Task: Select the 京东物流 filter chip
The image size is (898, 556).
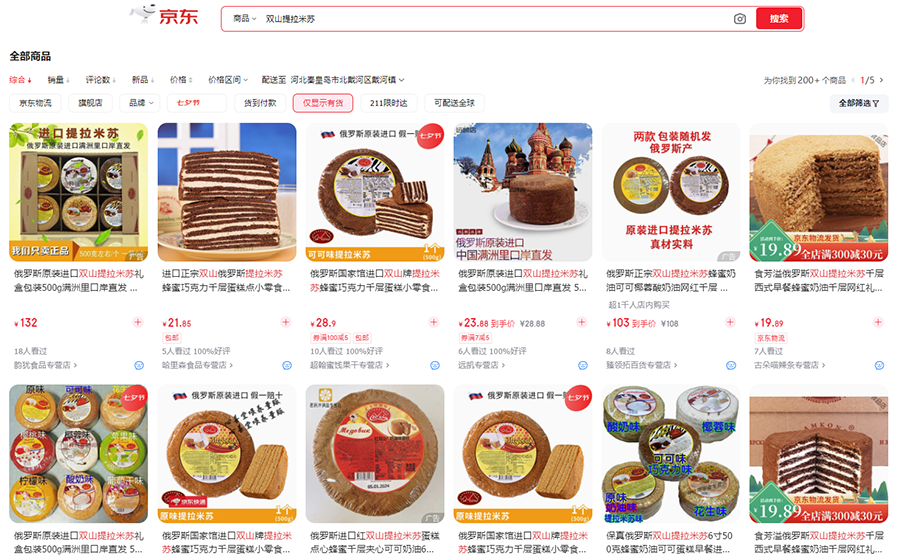Action: (x=31, y=103)
